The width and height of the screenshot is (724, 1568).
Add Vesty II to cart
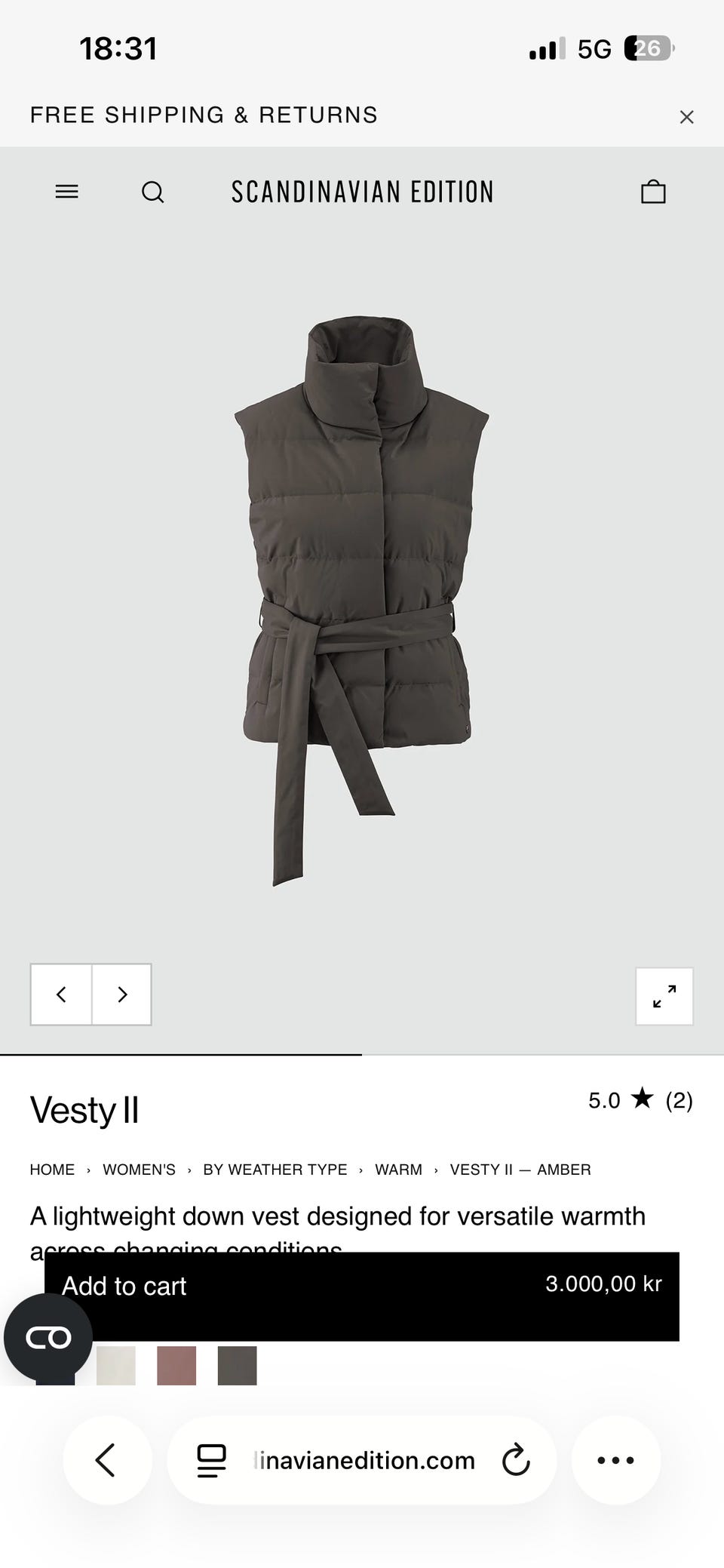coord(362,1296)
